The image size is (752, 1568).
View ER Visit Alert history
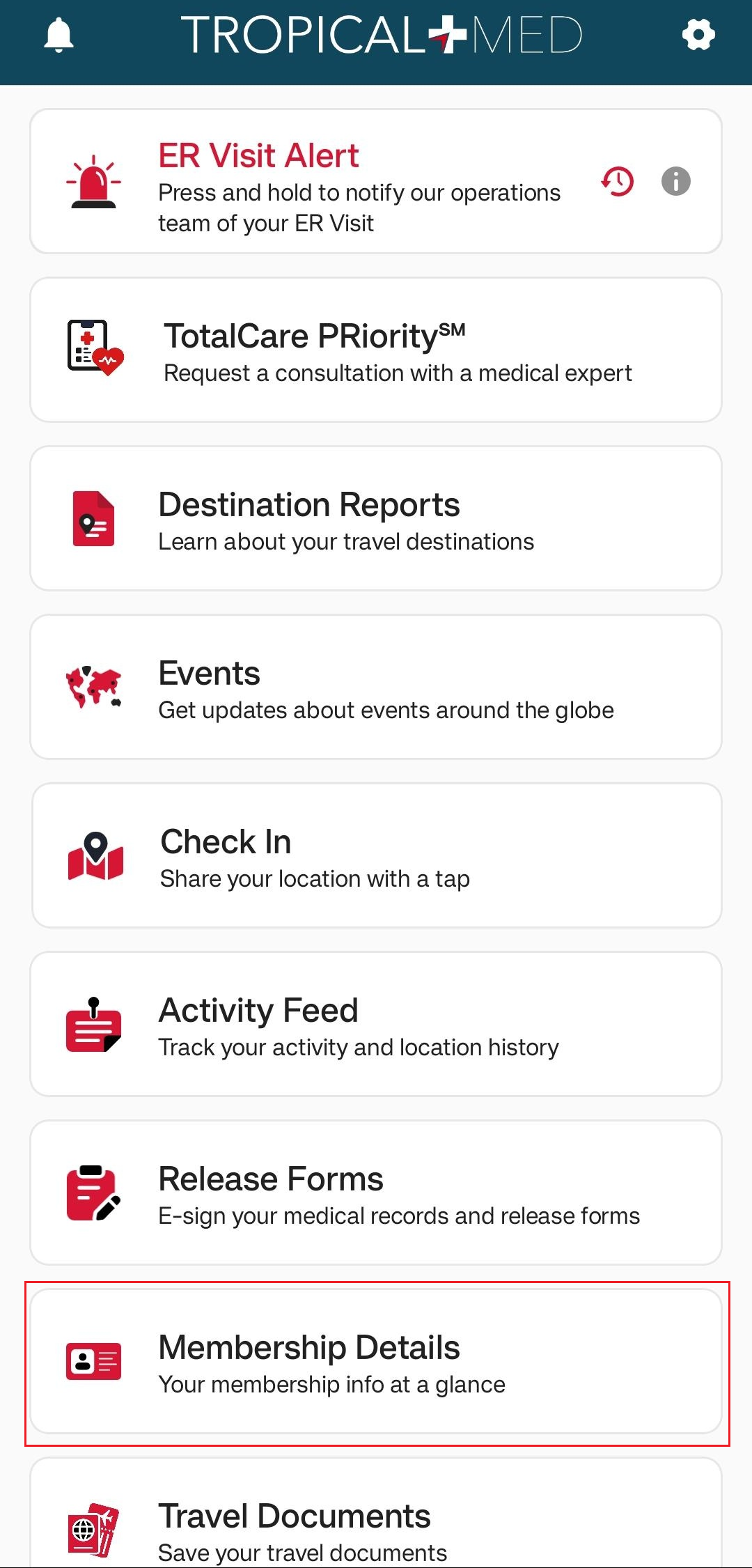coord(618,182)
